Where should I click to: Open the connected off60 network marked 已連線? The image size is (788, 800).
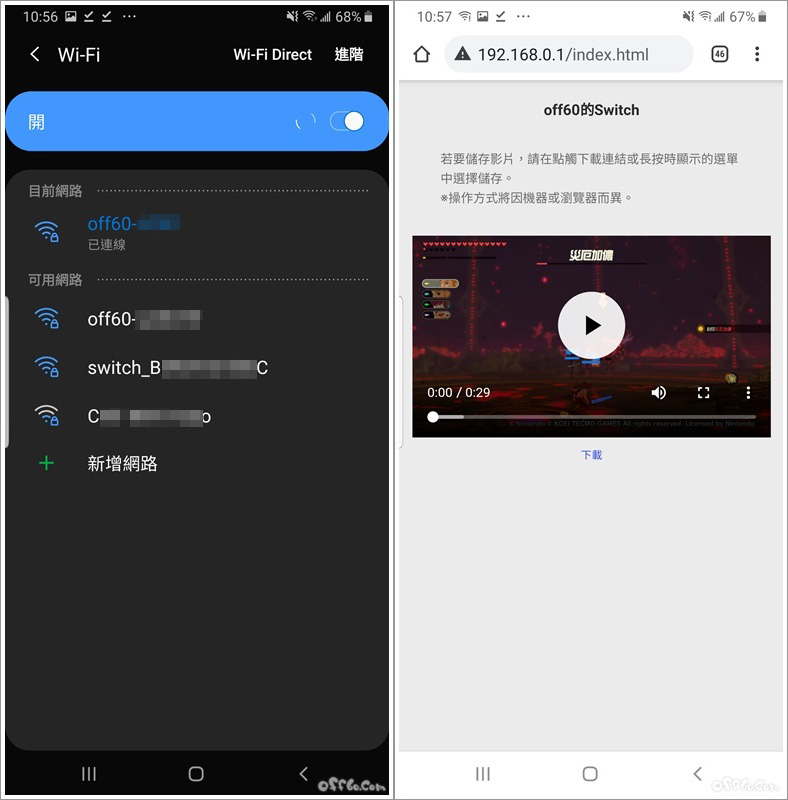tap(133, 231)
